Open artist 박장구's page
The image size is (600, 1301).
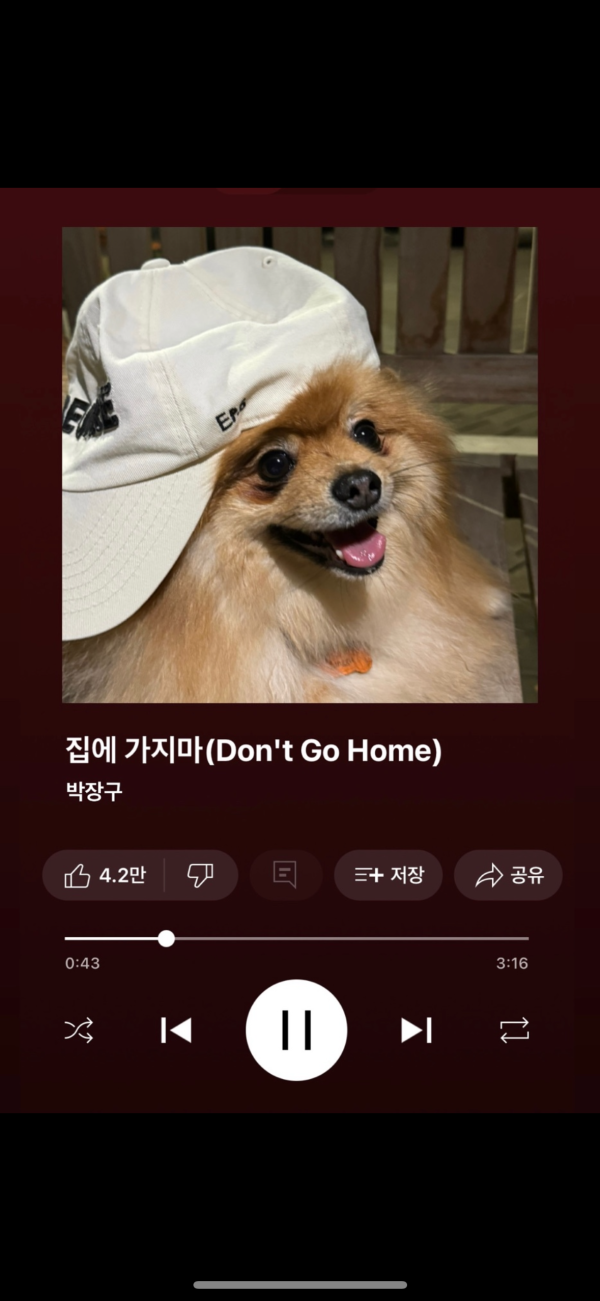(94, 793)
